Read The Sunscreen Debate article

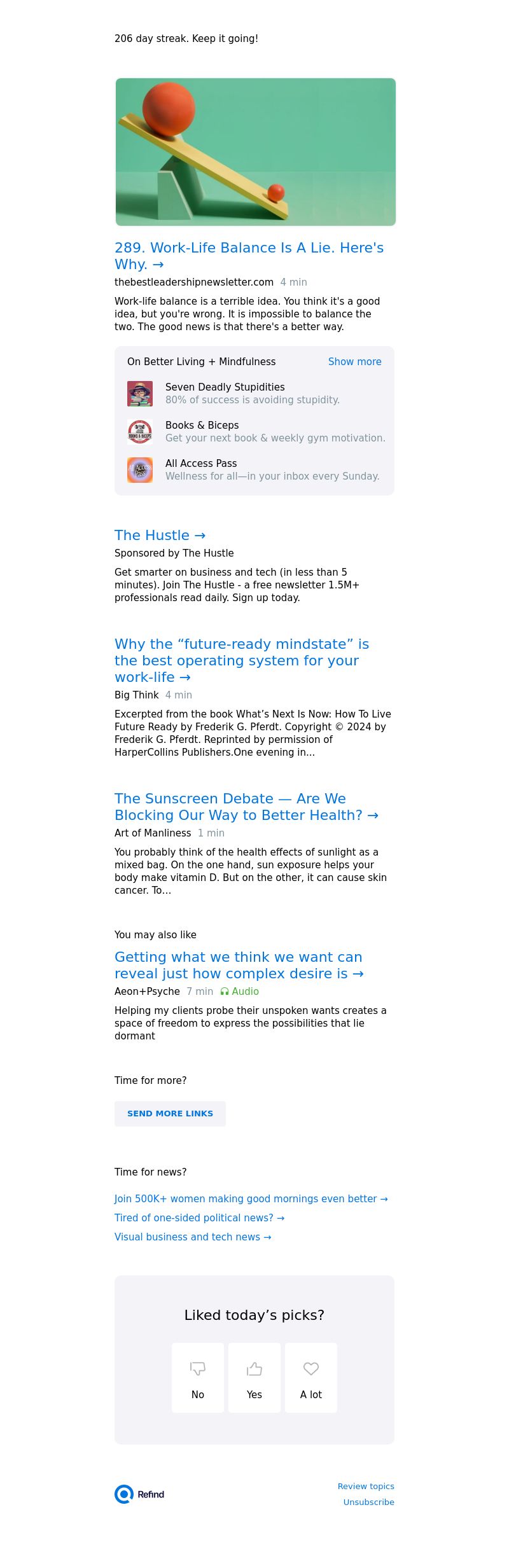(246, 807)
